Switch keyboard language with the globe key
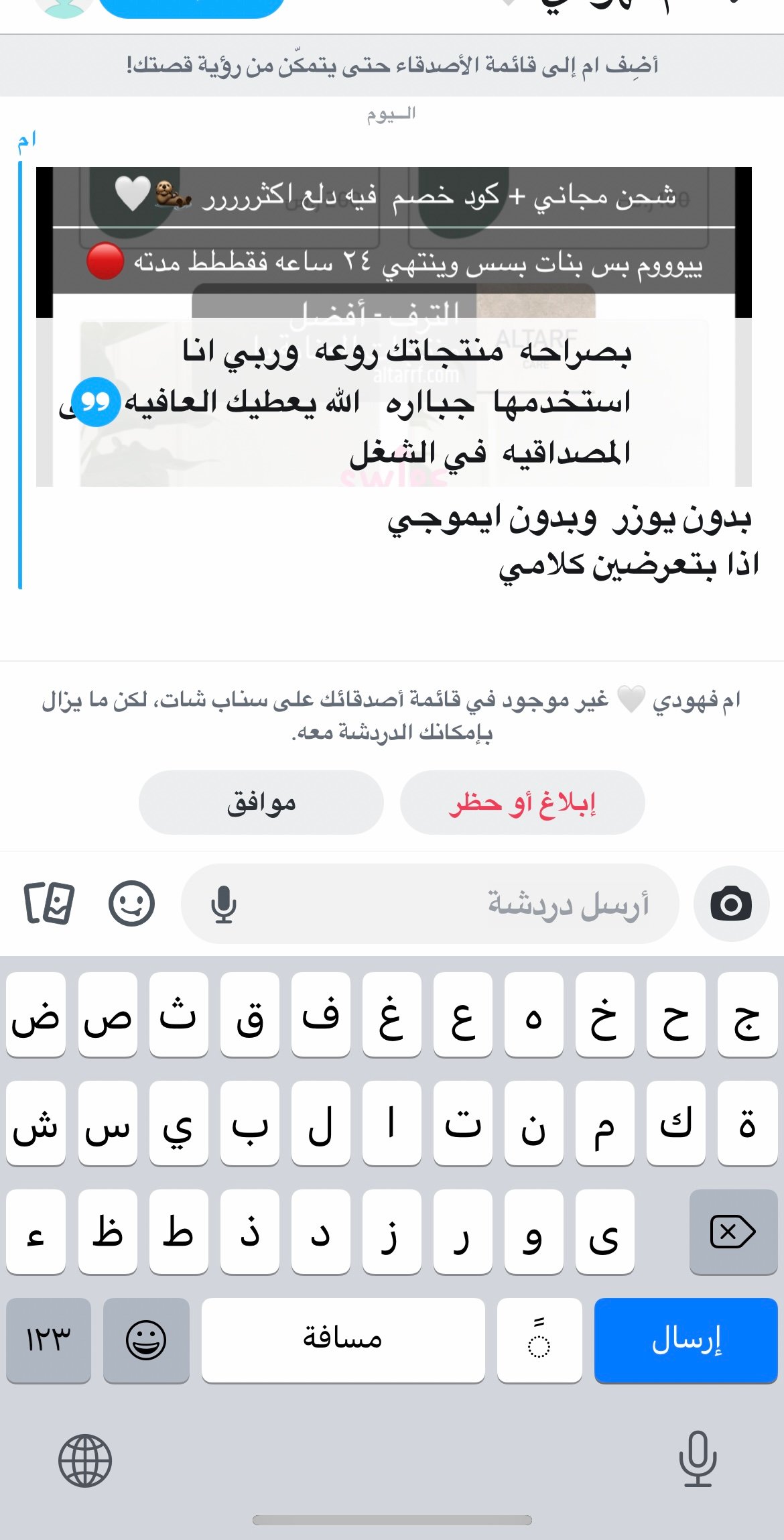The height and width of the screenshot is (1540, 784). [85, 1460]
